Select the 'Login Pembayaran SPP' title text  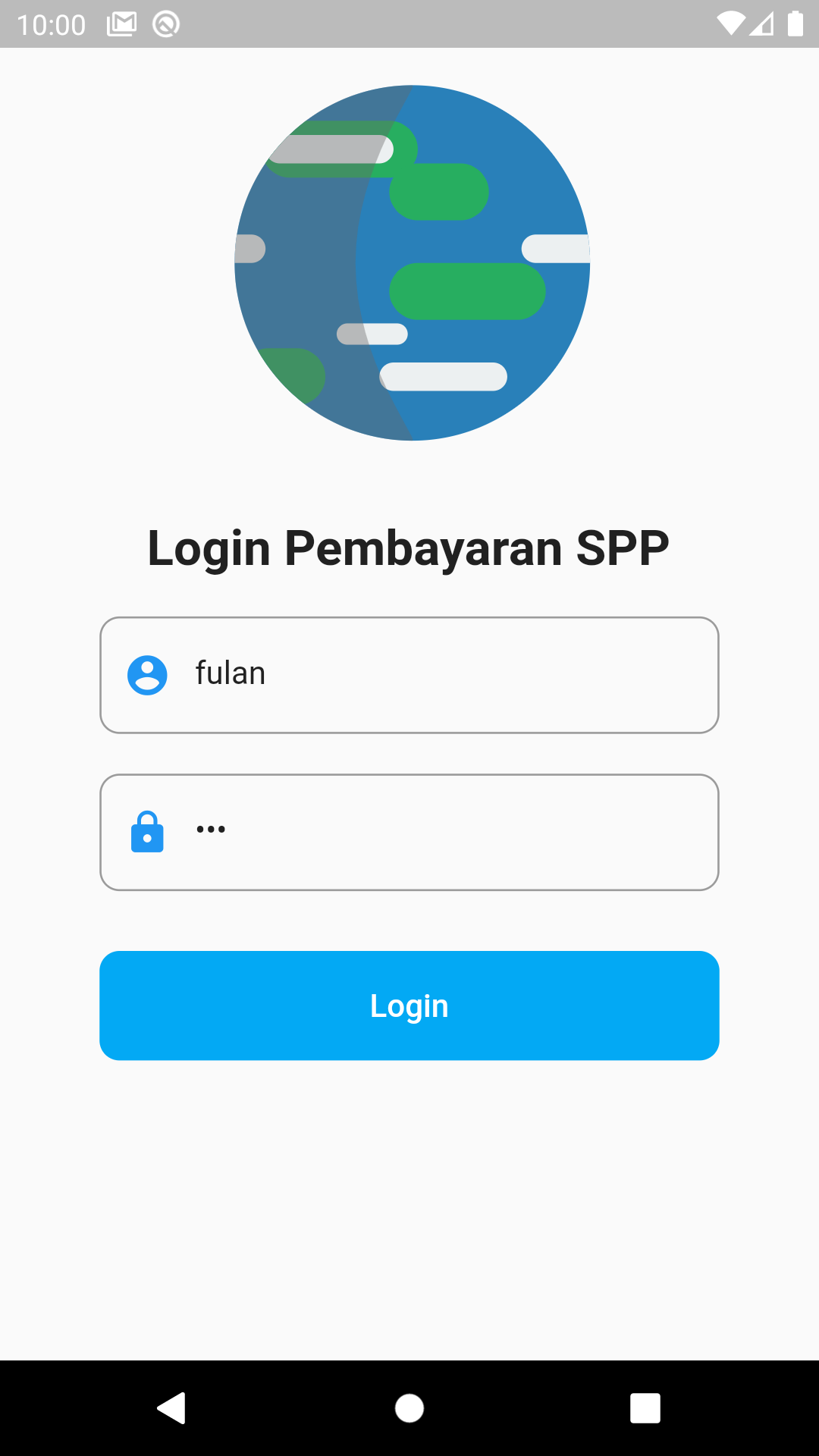click(409, 548)
